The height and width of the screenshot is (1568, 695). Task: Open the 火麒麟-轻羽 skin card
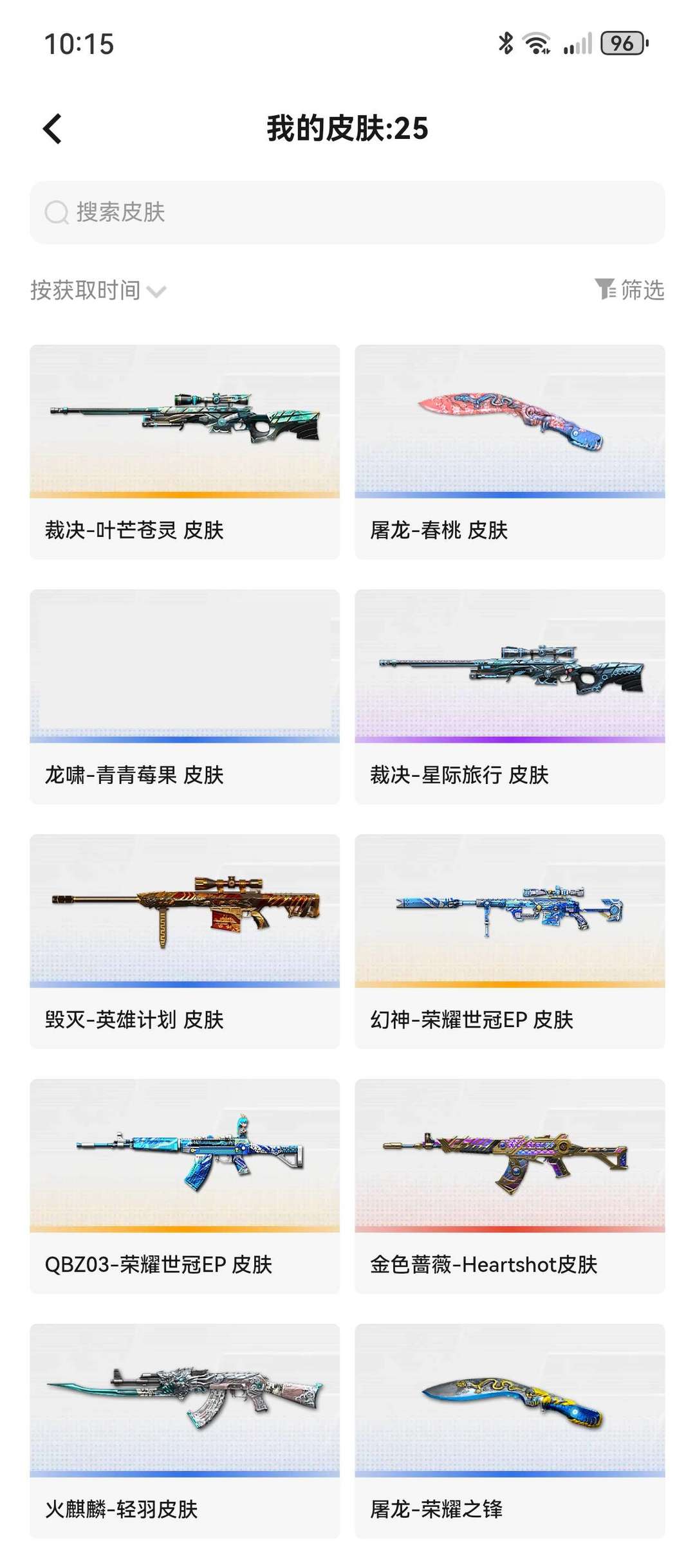point(185,1430)
